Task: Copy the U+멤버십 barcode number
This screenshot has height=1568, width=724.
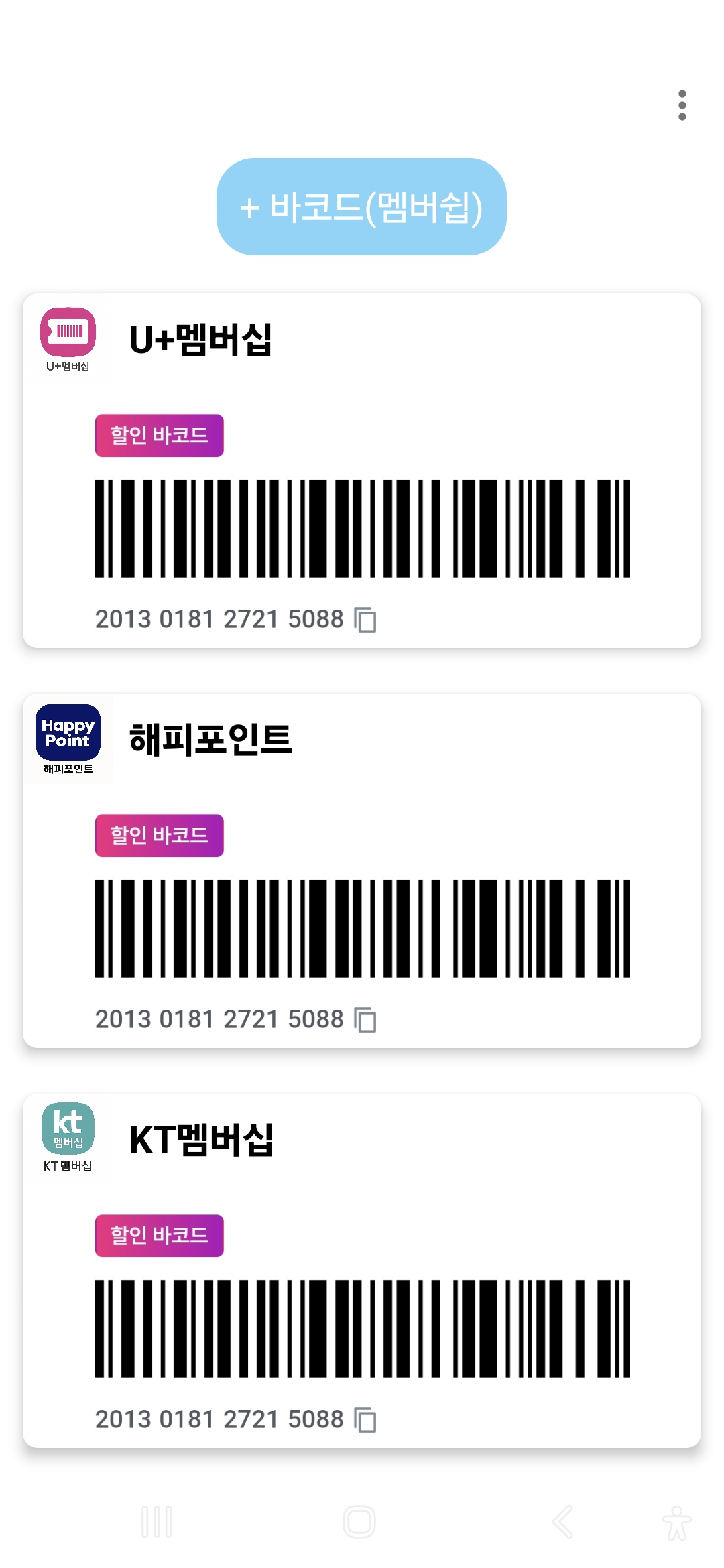Action: tap(365, 619)
